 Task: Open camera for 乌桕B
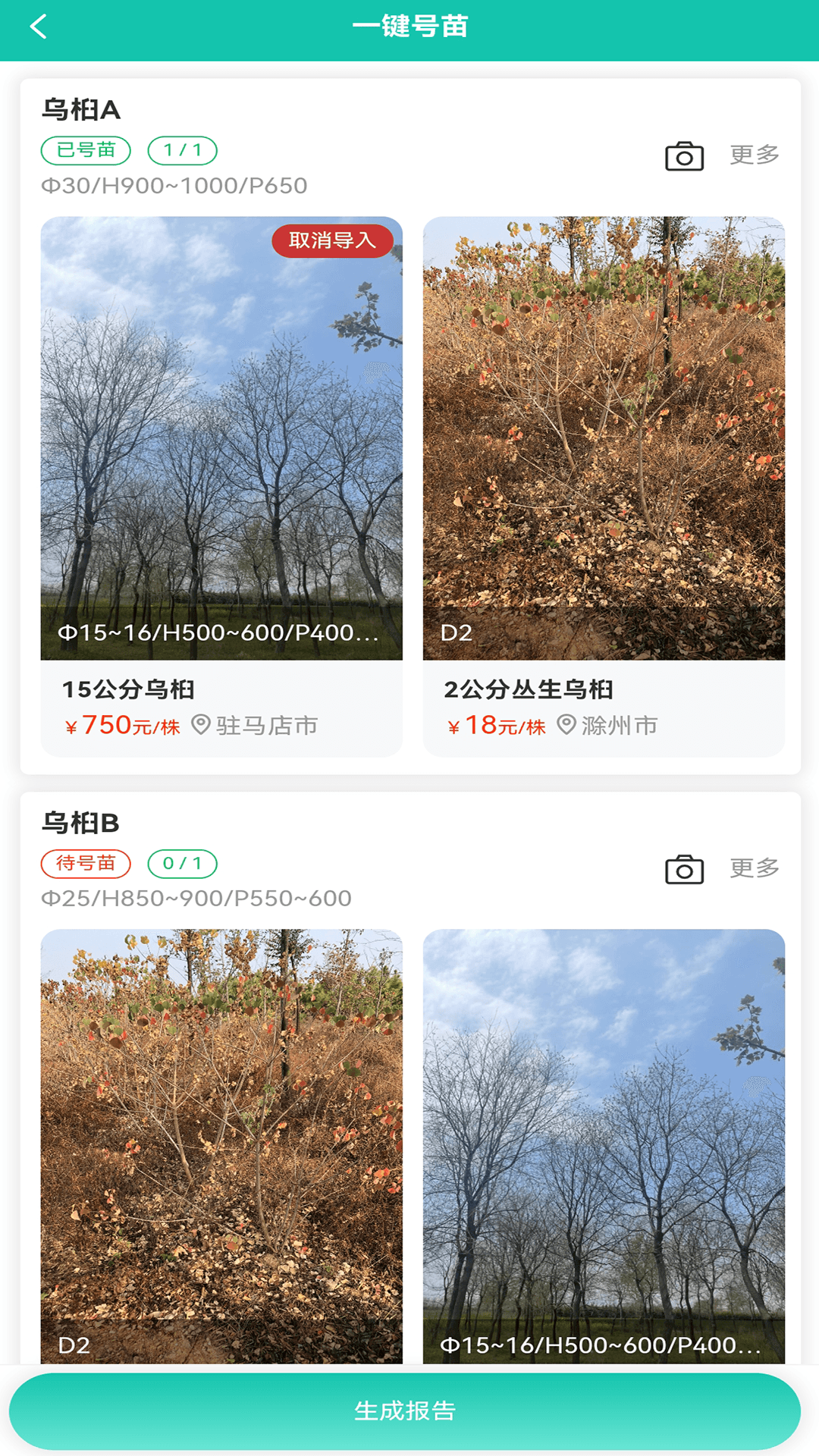click(x=684, y=869)
